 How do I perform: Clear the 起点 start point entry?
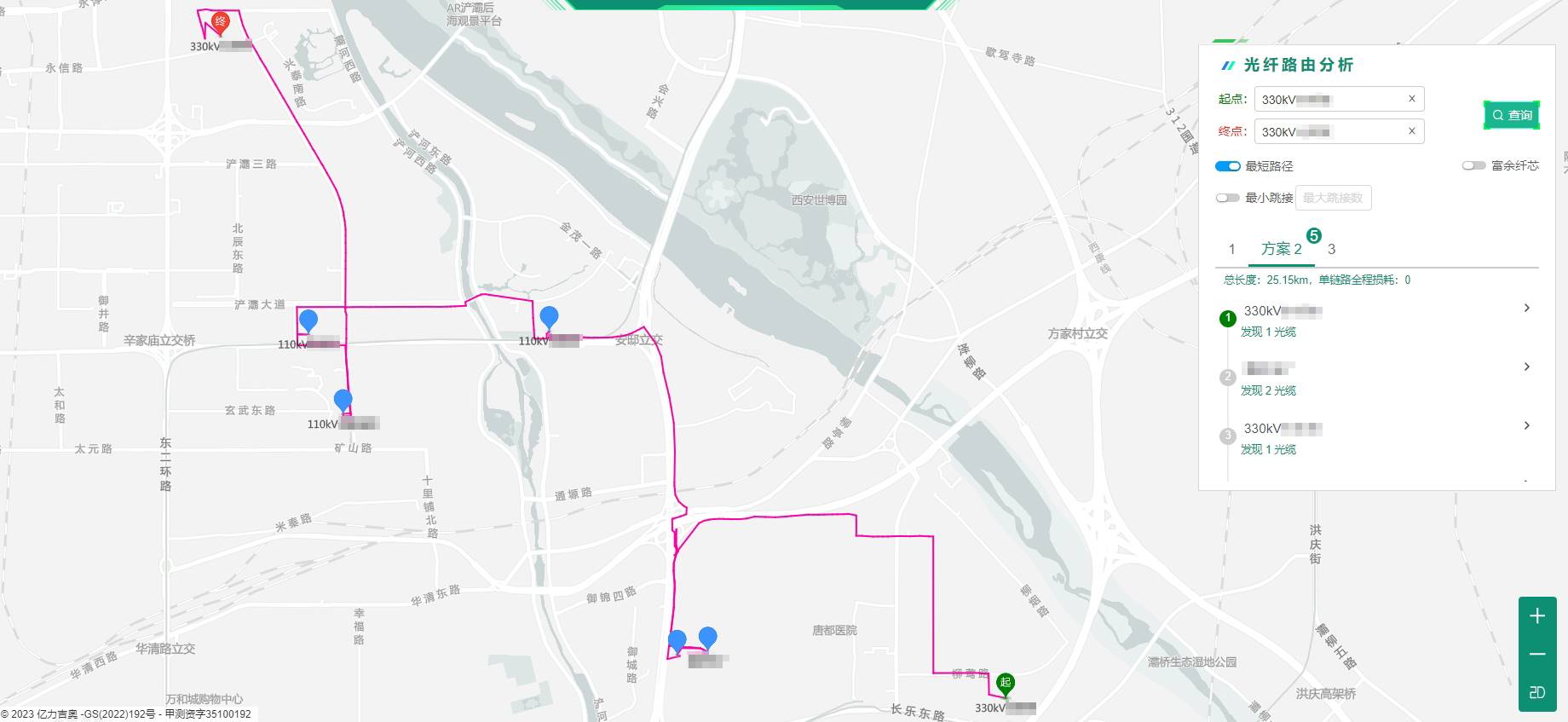[x=1411, y=99]
